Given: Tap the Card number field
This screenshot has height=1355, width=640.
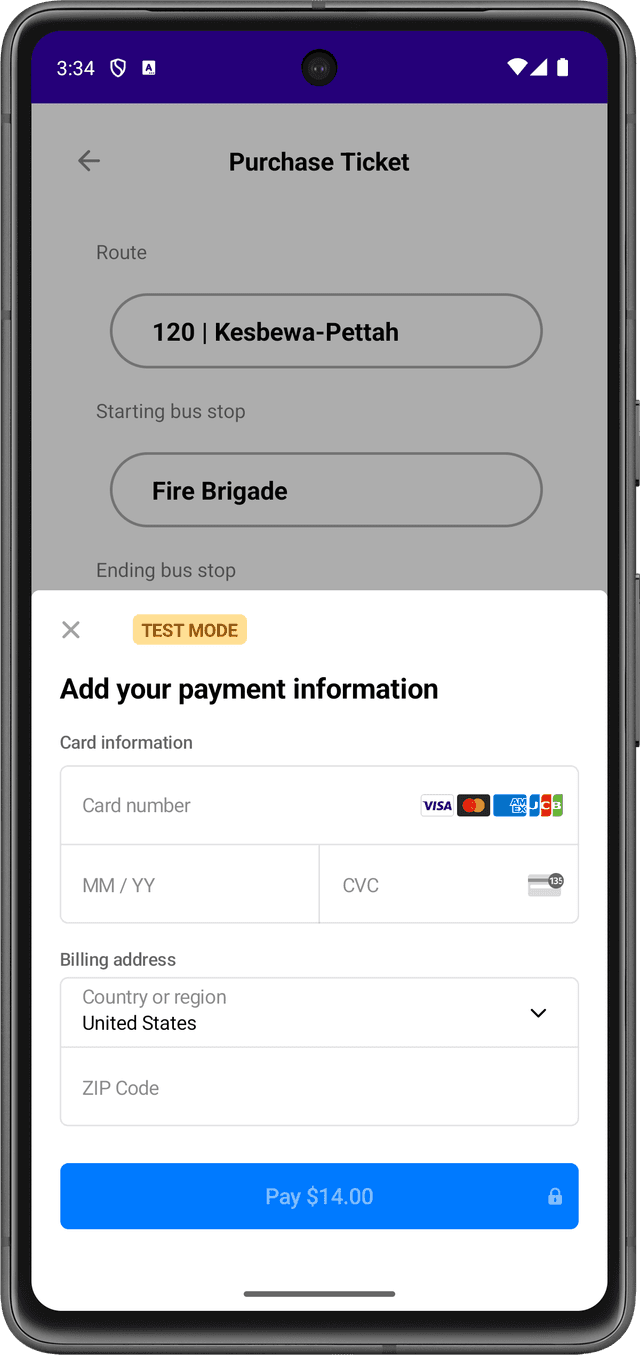Looking at the screenshot, I should (319, 806).
